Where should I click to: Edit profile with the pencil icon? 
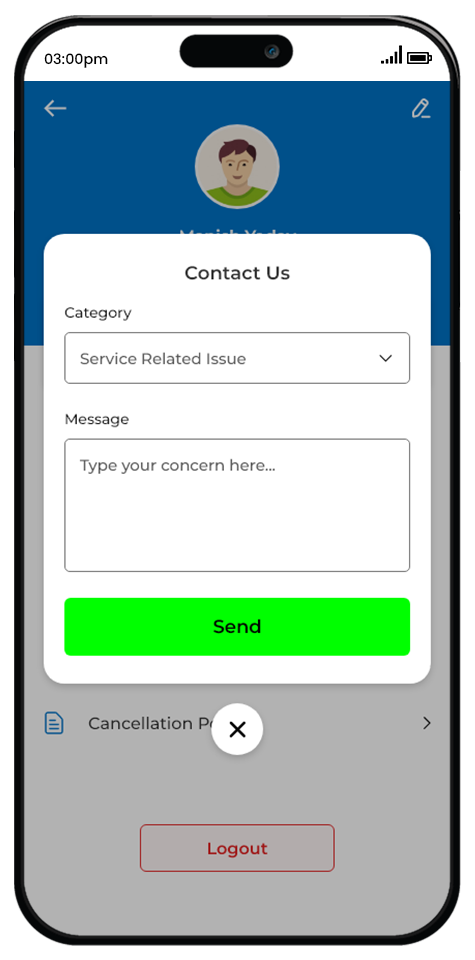click(421, 108)
